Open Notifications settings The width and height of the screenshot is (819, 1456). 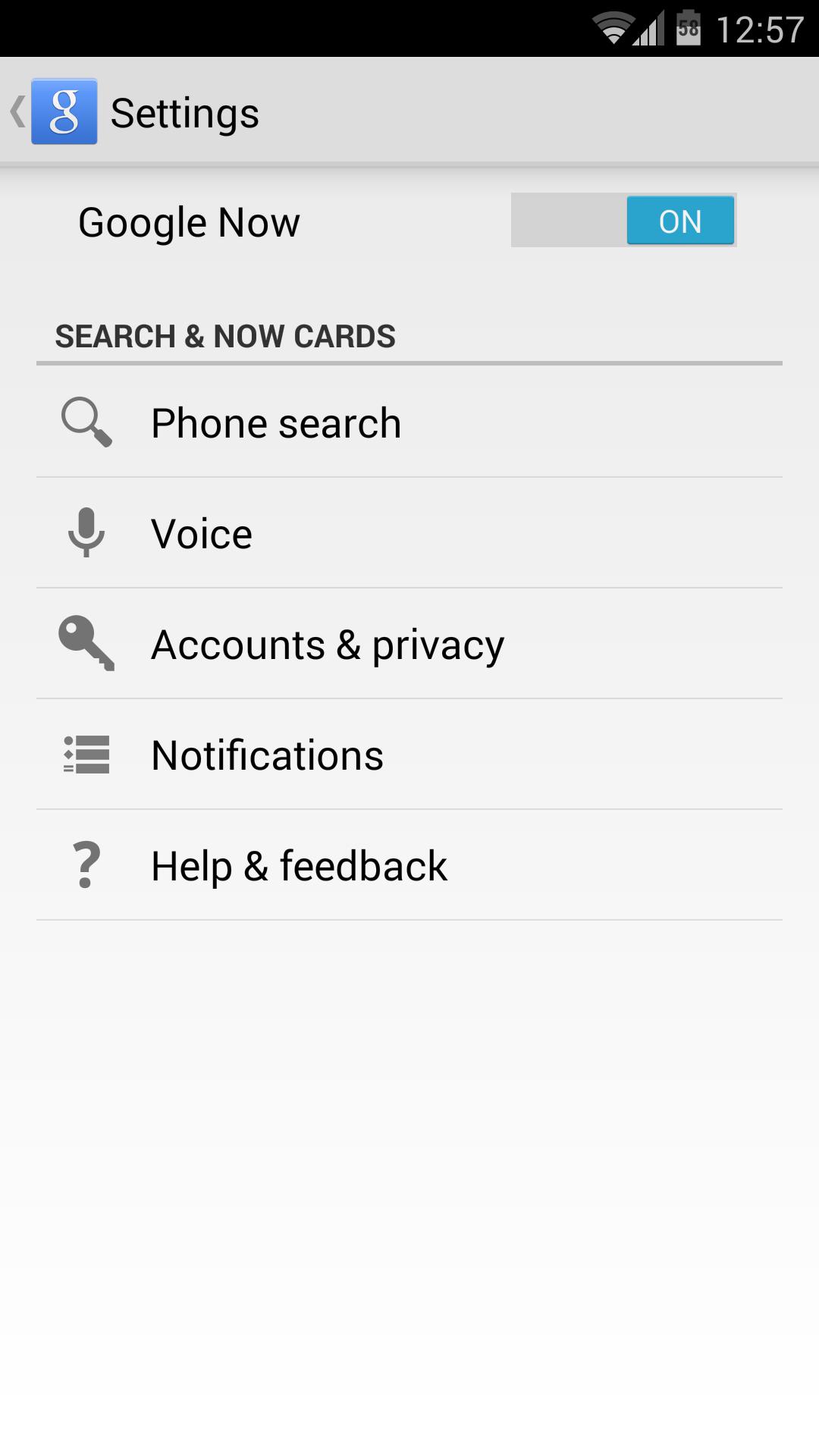click(409, 755)
